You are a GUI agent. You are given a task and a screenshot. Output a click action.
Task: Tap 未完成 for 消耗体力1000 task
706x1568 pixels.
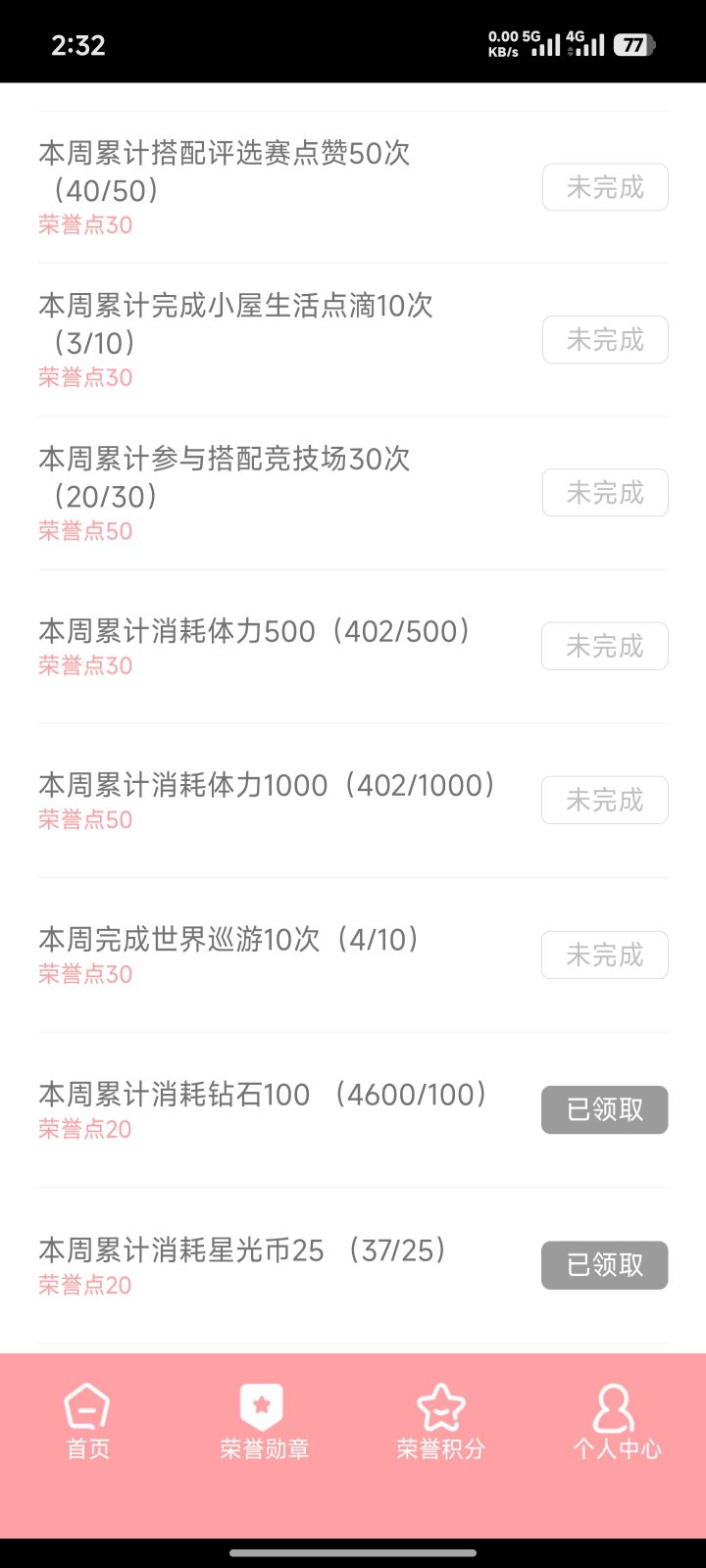pos(605,801)
